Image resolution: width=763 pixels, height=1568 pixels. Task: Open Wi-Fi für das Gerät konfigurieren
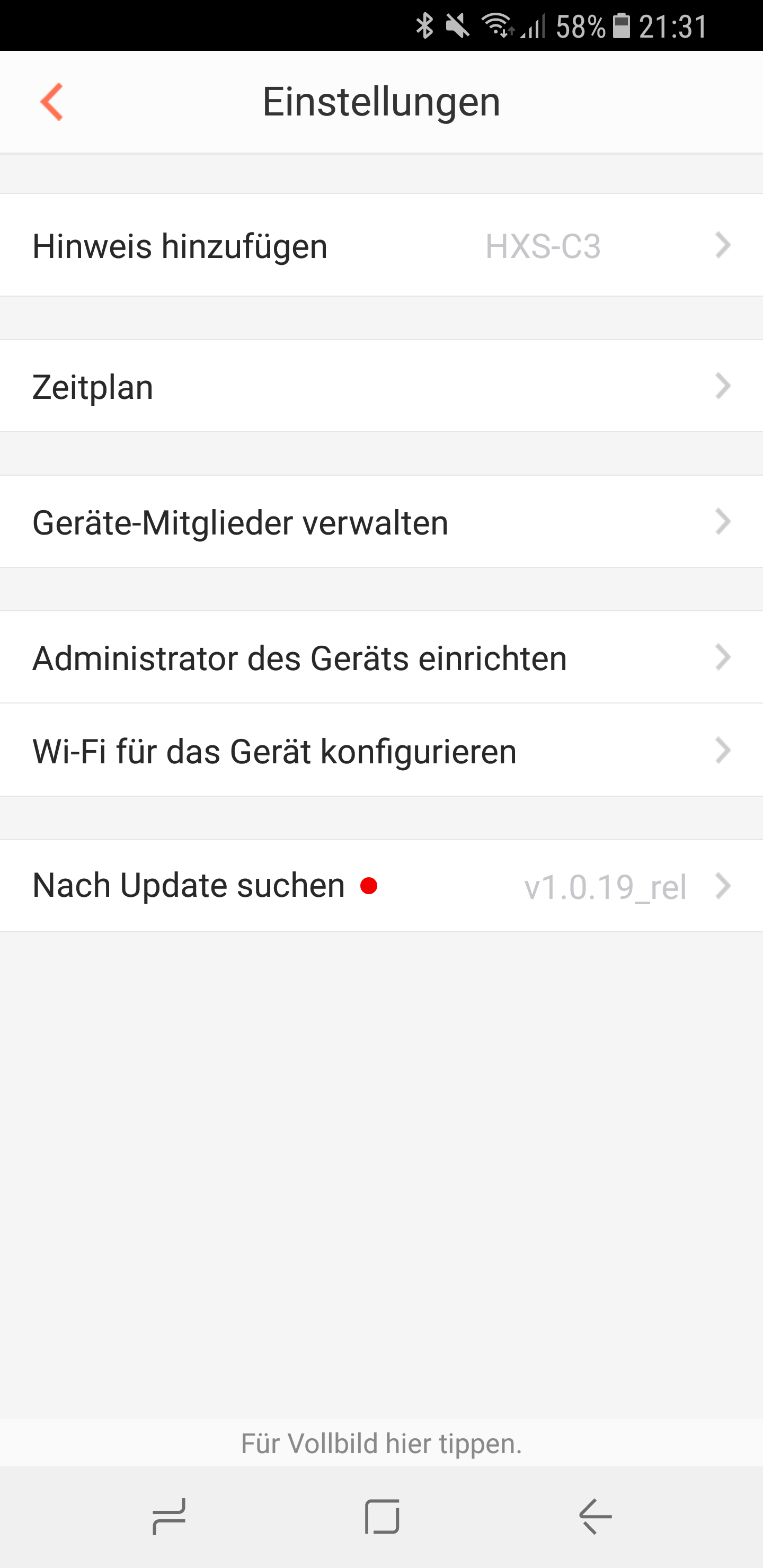coord(381,750)
